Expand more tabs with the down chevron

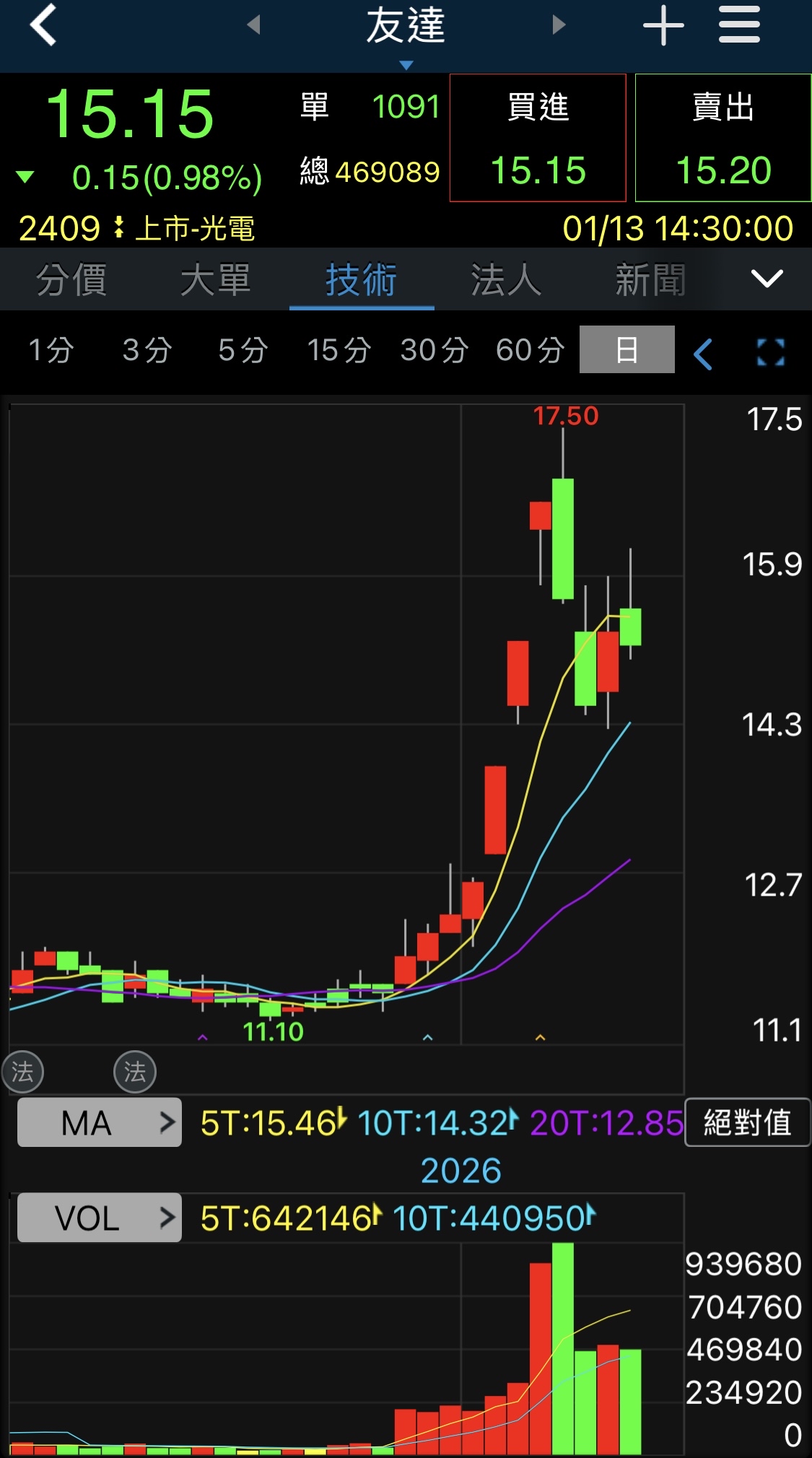coord(767,279)
